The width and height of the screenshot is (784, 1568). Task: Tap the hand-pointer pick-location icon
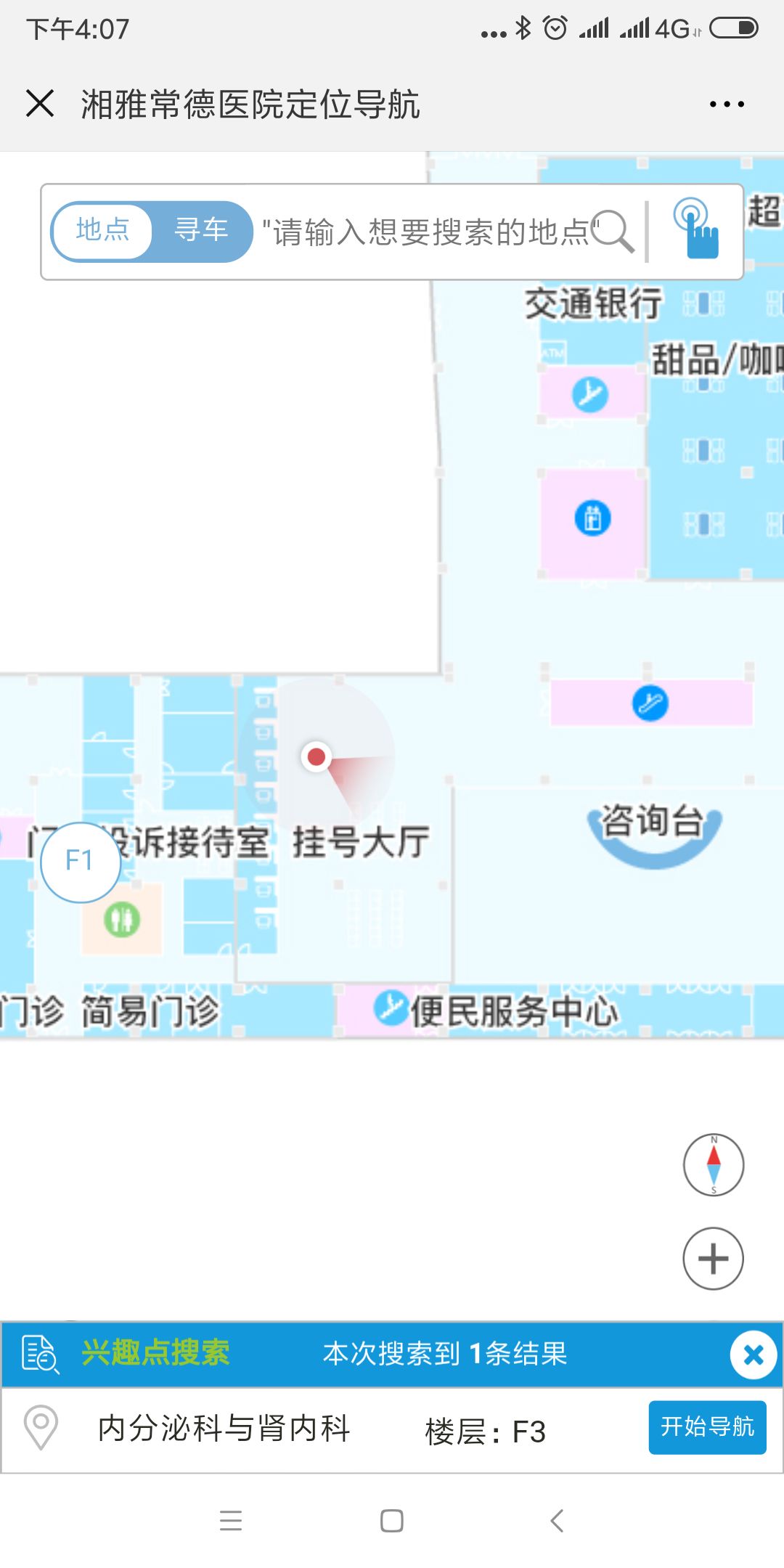(x=696, y=229)
